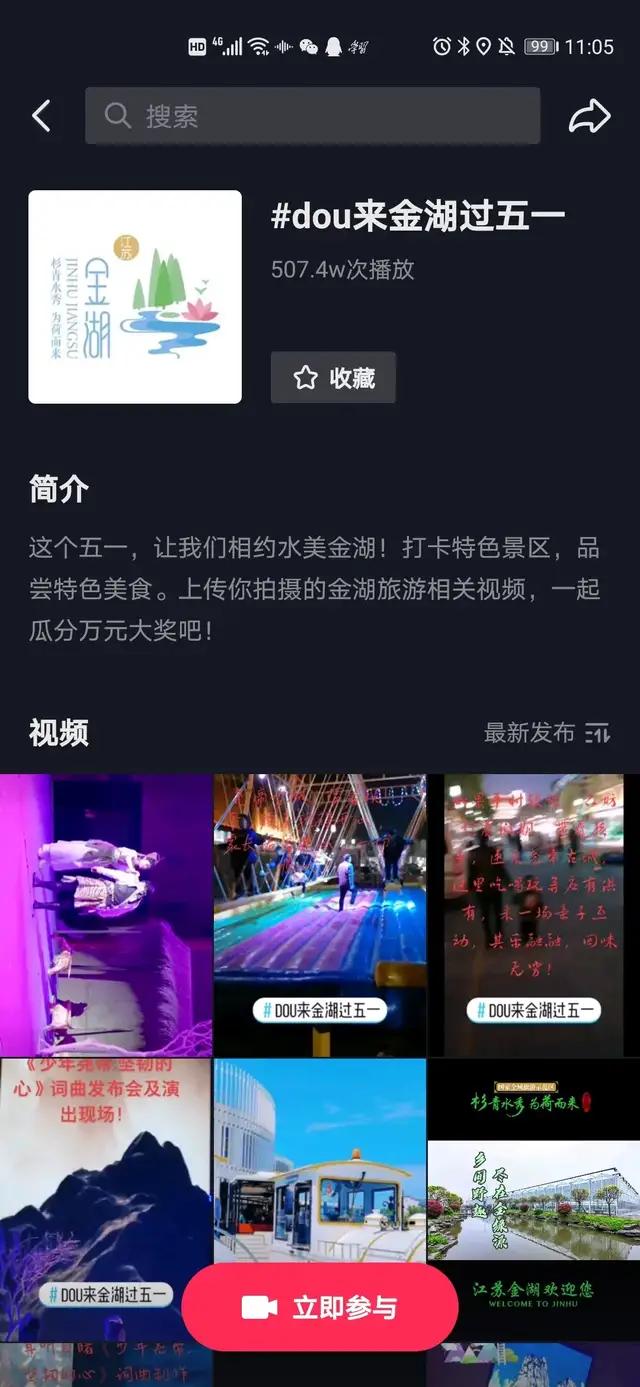Tap 收藏 to favorite this topic
This screenshot has width=640, height=1387.
(x=333, y=377)
